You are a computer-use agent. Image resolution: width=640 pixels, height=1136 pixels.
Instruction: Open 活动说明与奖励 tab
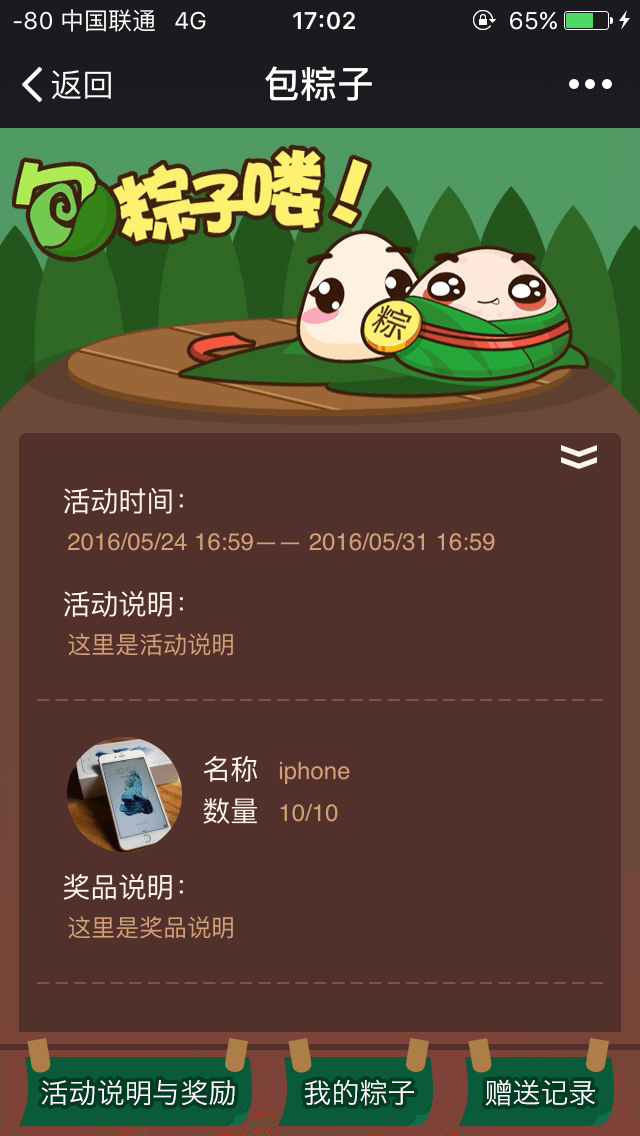[138, 1093]
